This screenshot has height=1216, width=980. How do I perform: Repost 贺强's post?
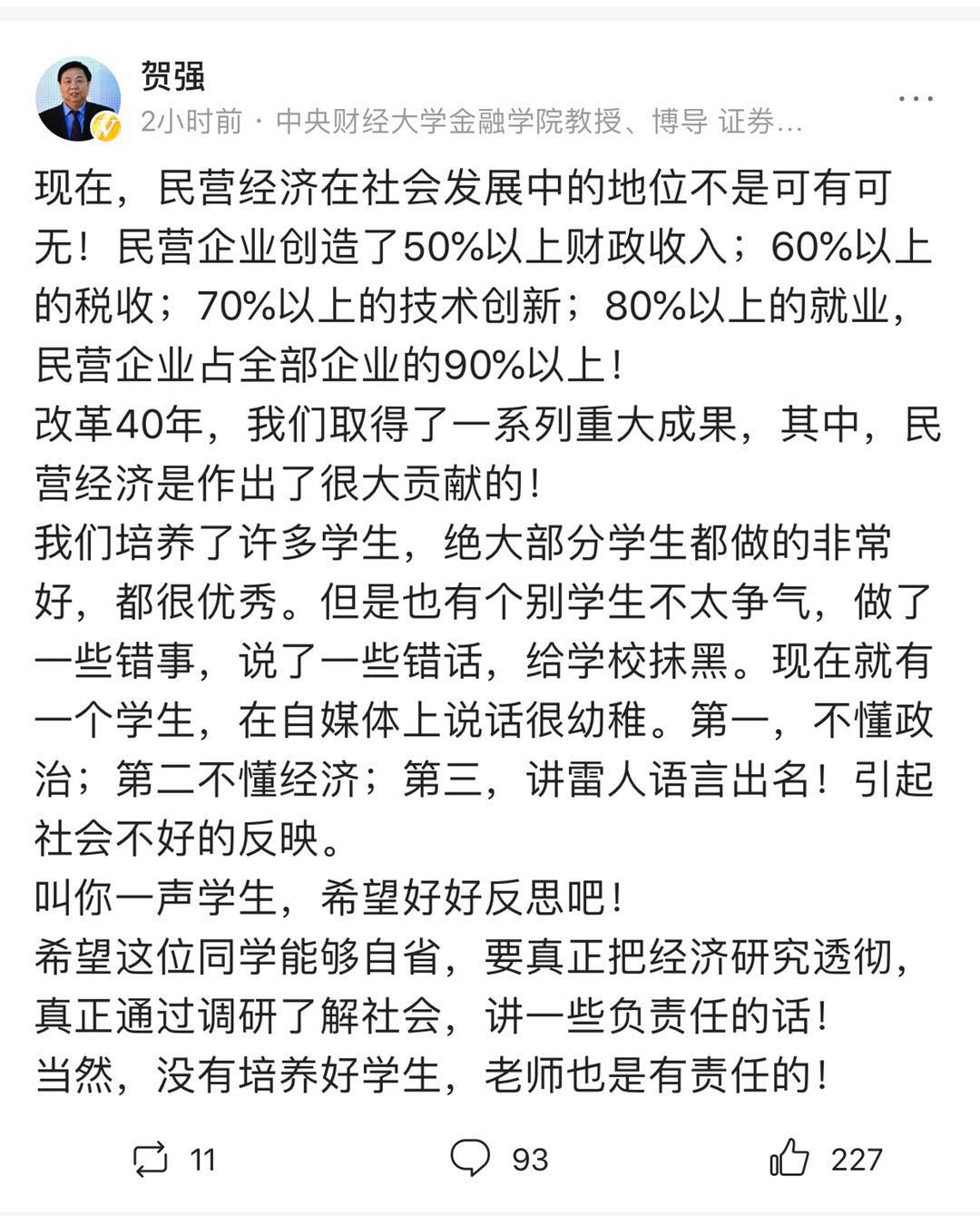pyautogui.click(x=151, y=1159)
